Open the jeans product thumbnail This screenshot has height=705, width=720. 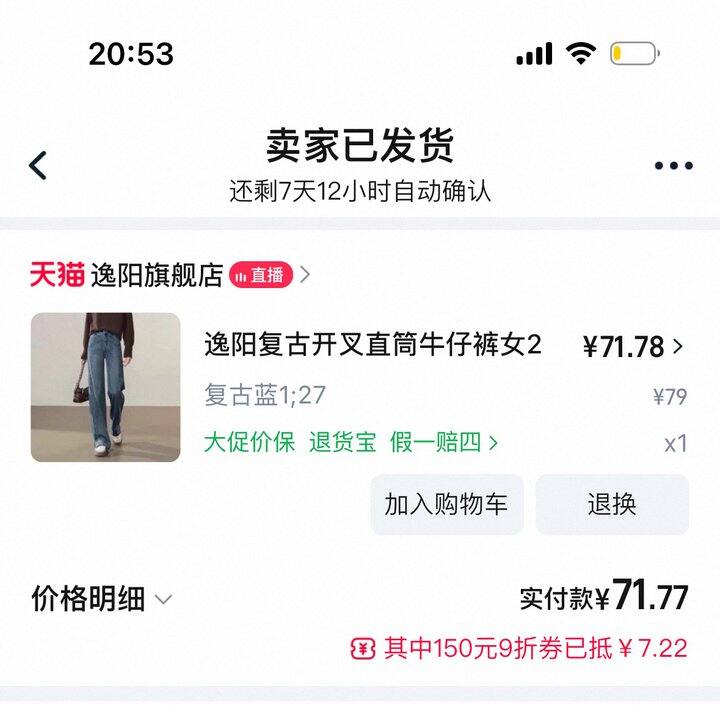pyautogui.click(x=106, y=387)
